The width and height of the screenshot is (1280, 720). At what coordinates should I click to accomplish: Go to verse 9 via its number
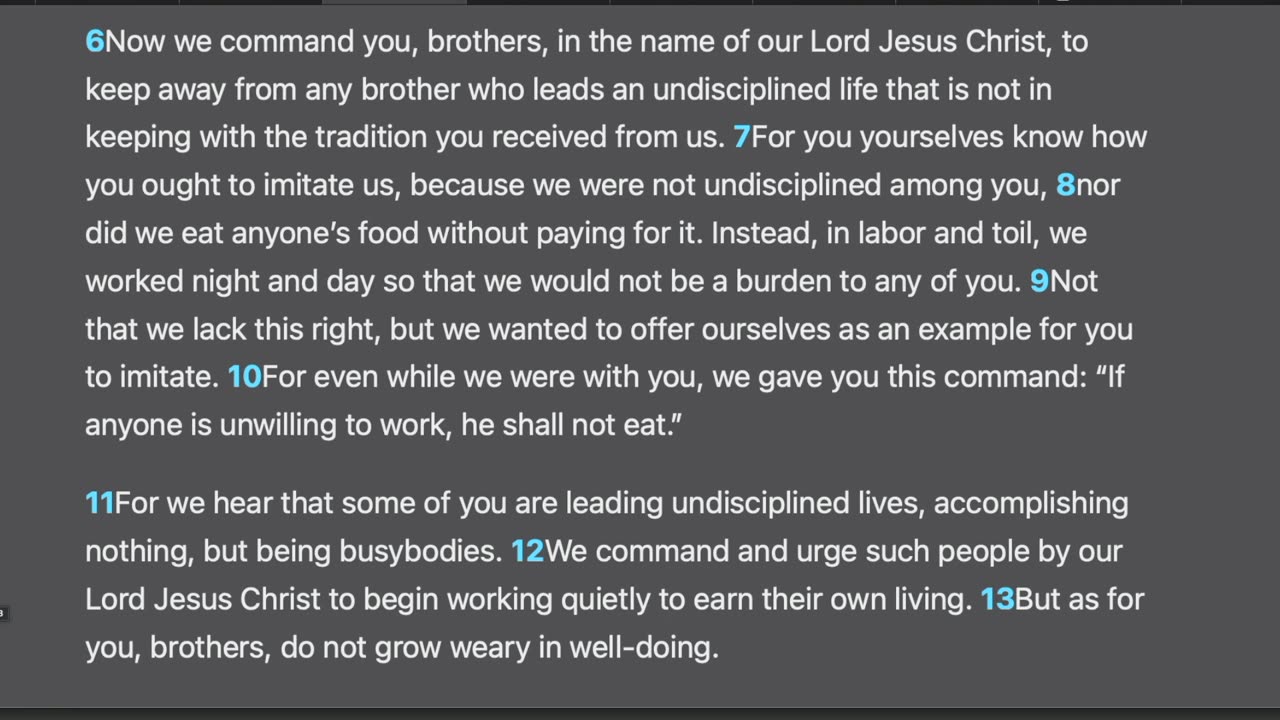[1039, 281]
